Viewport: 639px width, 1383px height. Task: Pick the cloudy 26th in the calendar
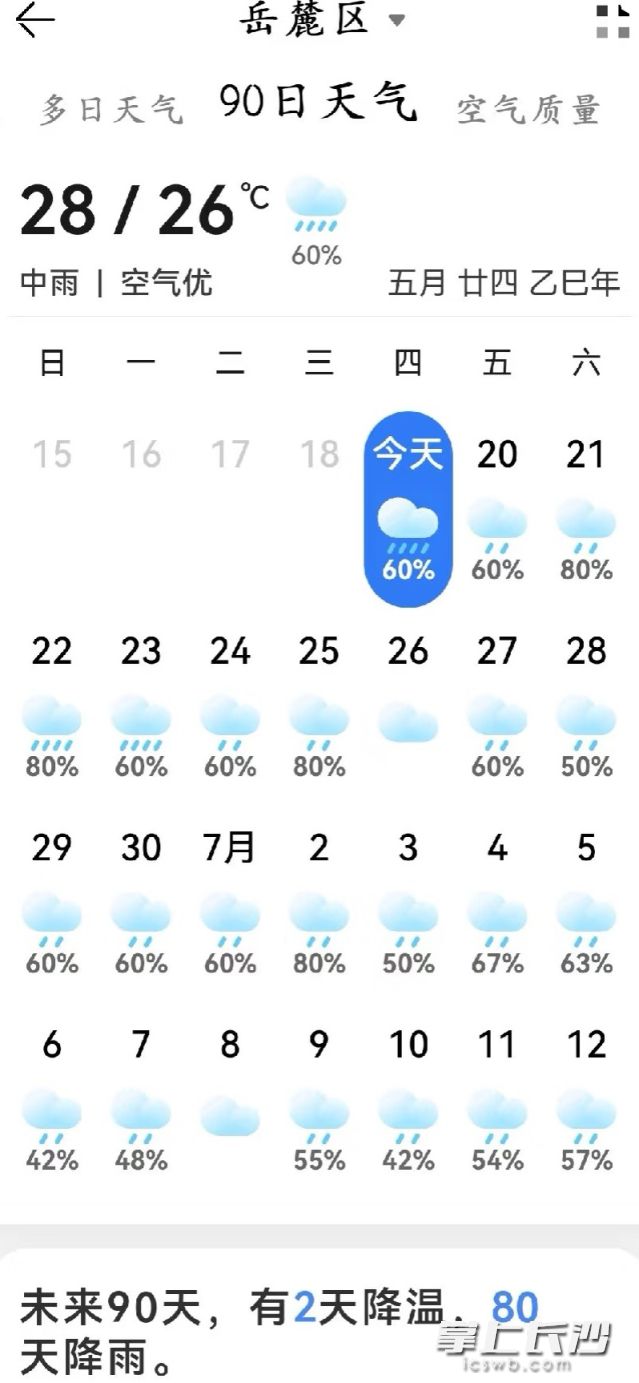pos(408,700)
